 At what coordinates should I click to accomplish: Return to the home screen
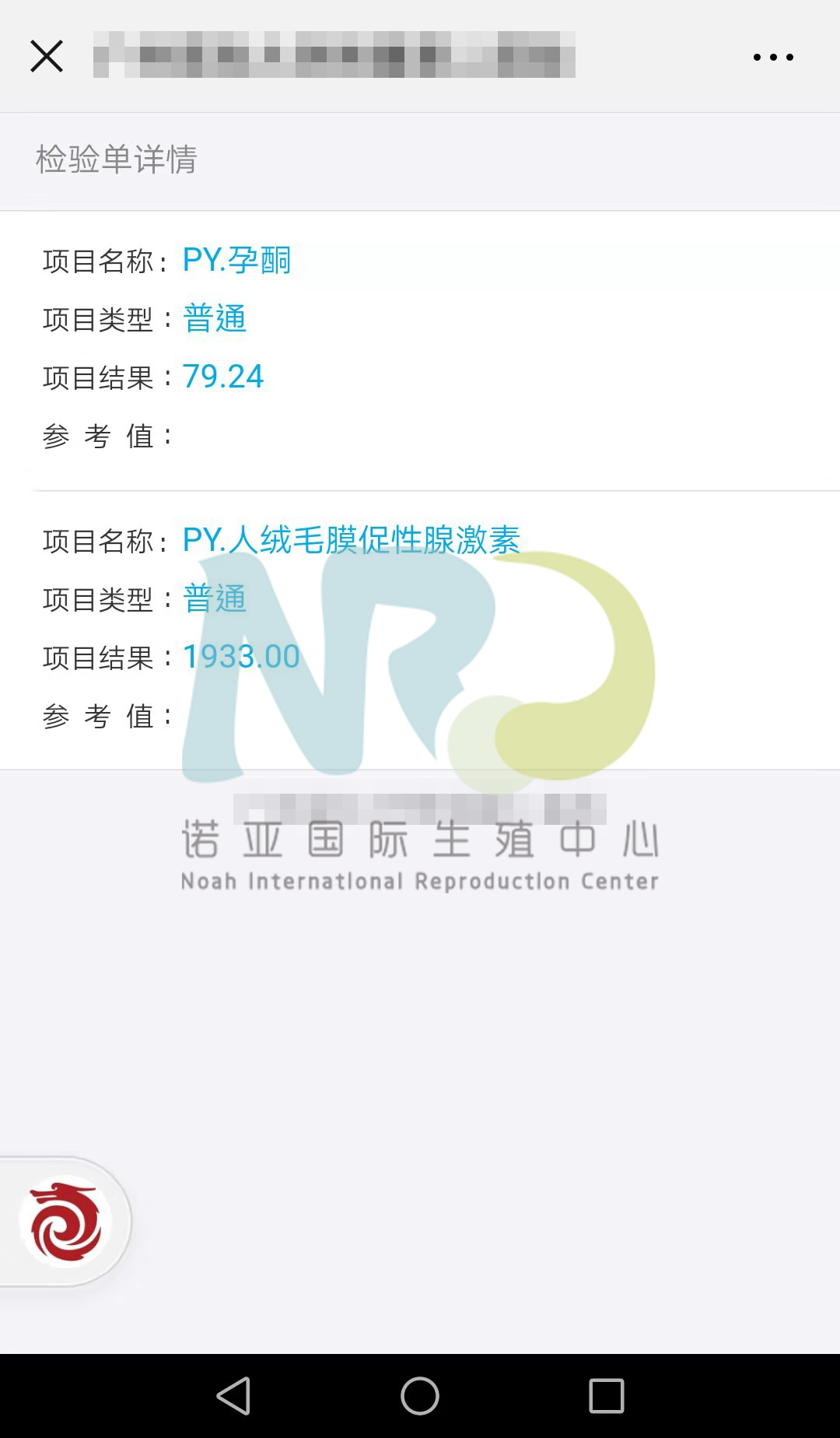point(420,1395)
